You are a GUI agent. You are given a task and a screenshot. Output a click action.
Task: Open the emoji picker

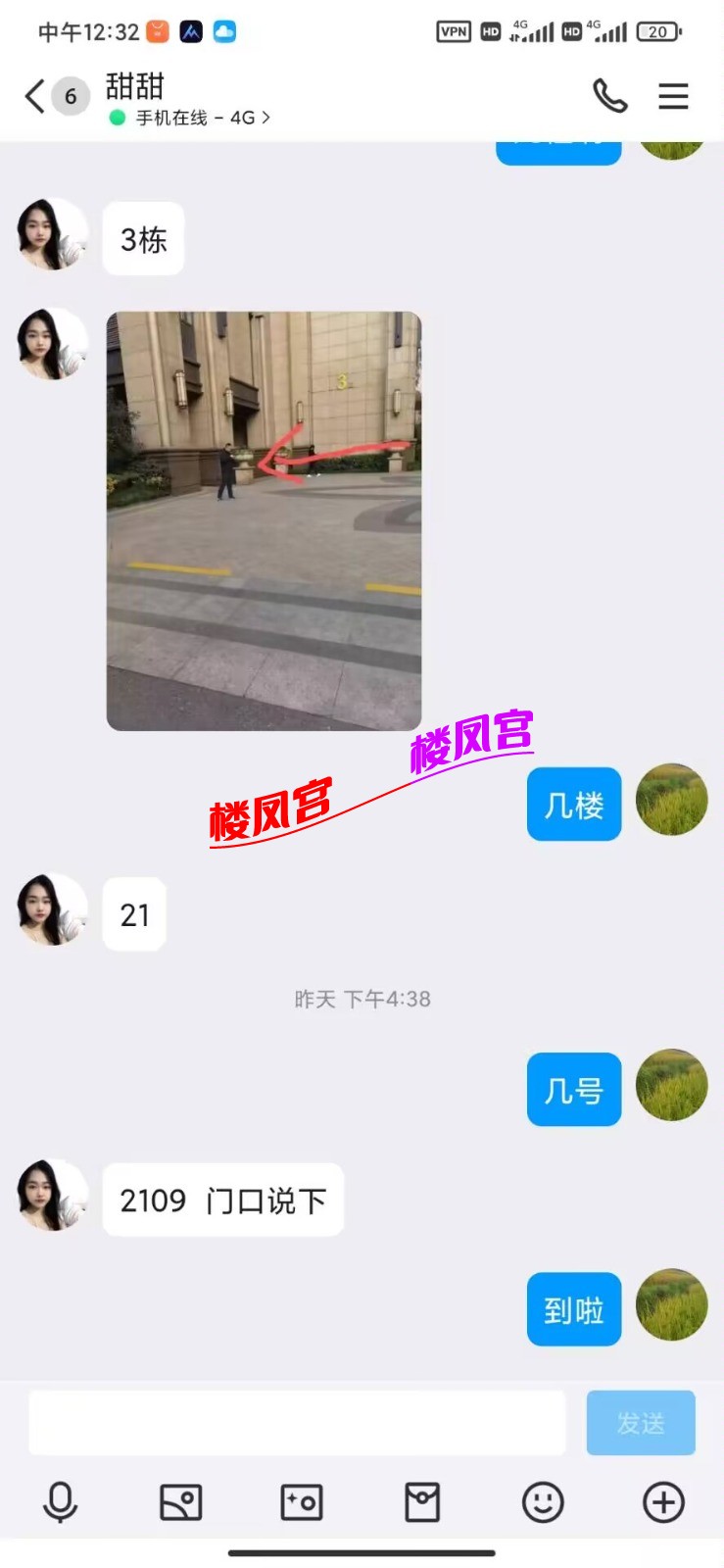point(543,1501)
